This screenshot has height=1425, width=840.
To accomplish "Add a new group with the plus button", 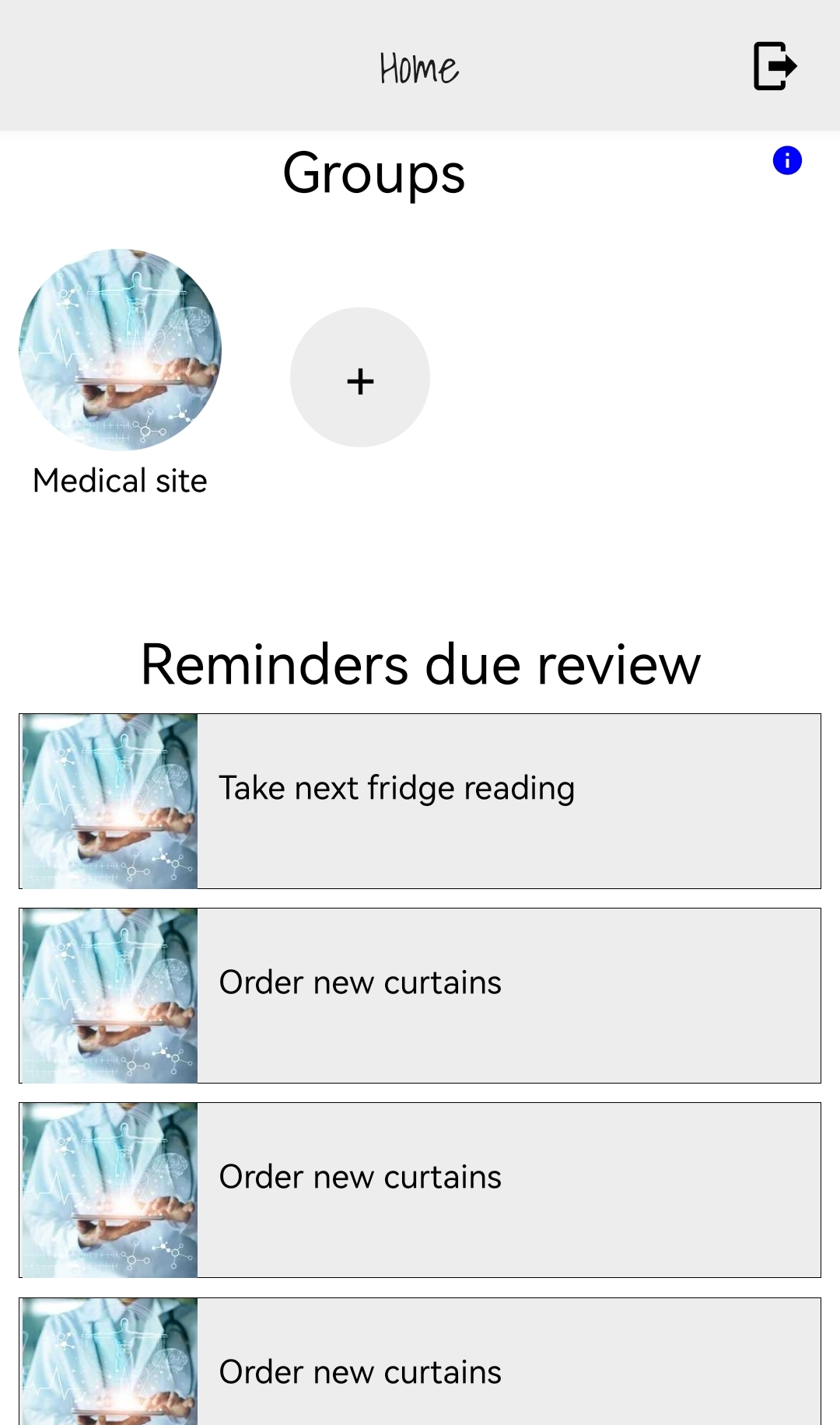I will click(360, 378).
